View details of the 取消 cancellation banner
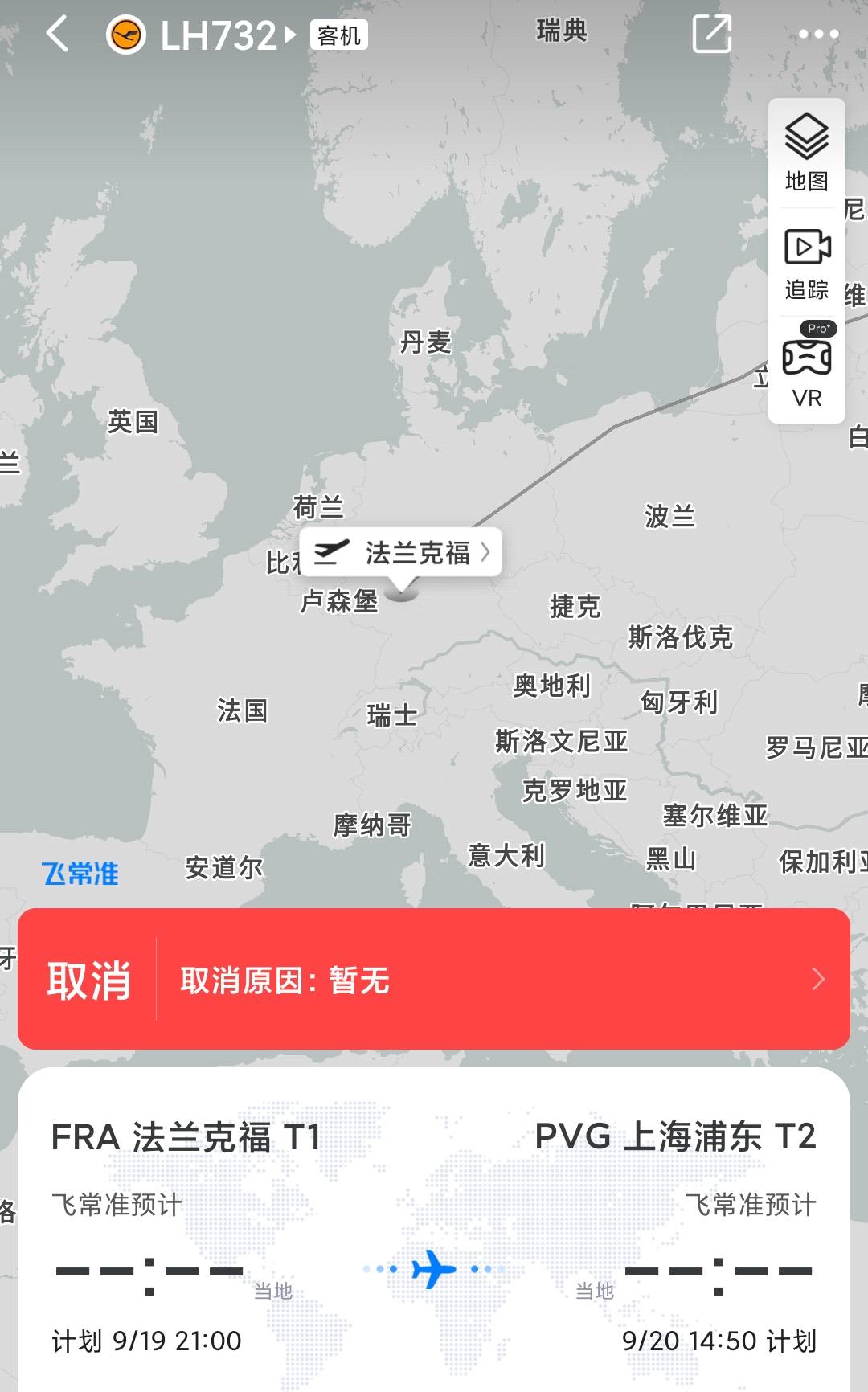This screenshot has height=1392, width=868. point(434,979)
